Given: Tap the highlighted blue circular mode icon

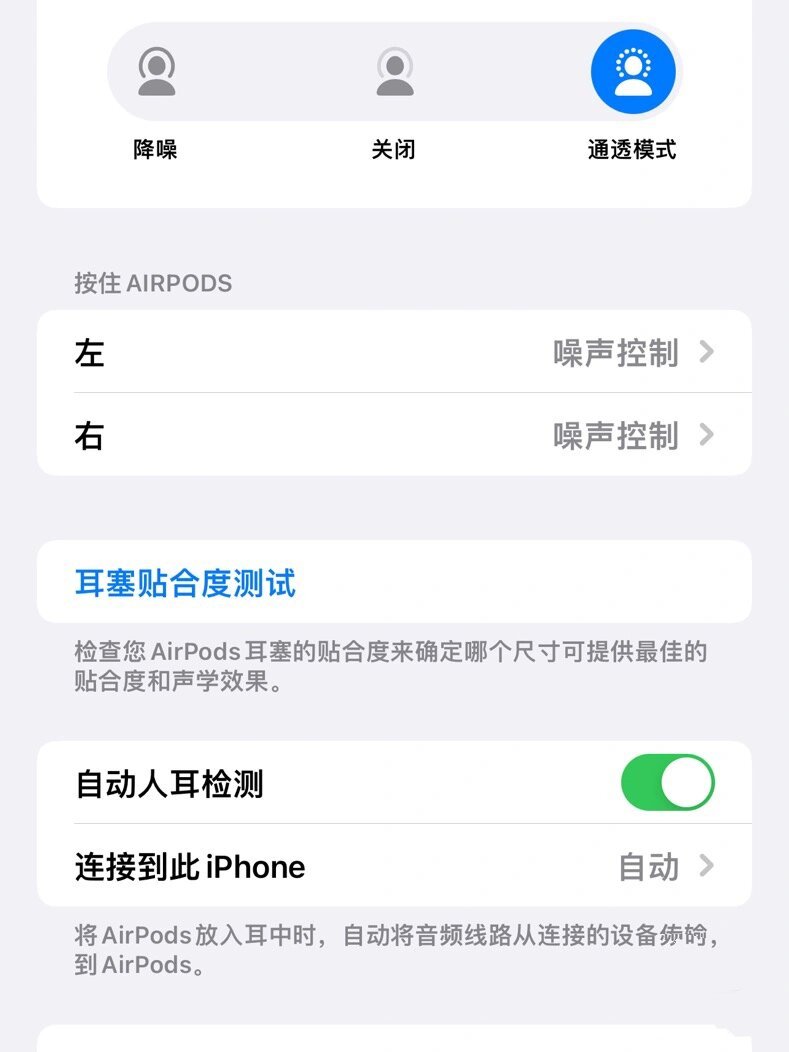Looking at the screenshot, I should (x=633, y=70).
